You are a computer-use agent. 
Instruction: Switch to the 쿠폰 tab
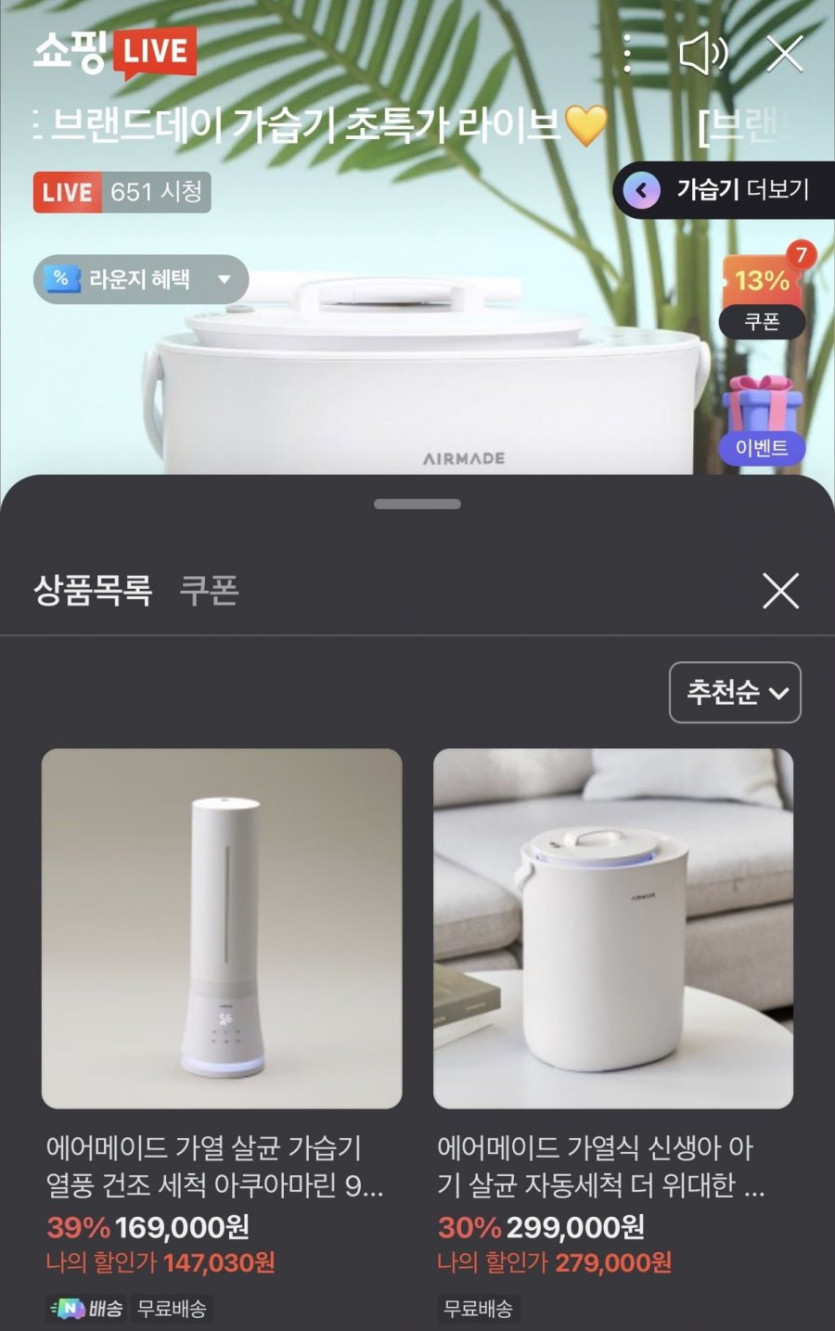click(209, 591)
